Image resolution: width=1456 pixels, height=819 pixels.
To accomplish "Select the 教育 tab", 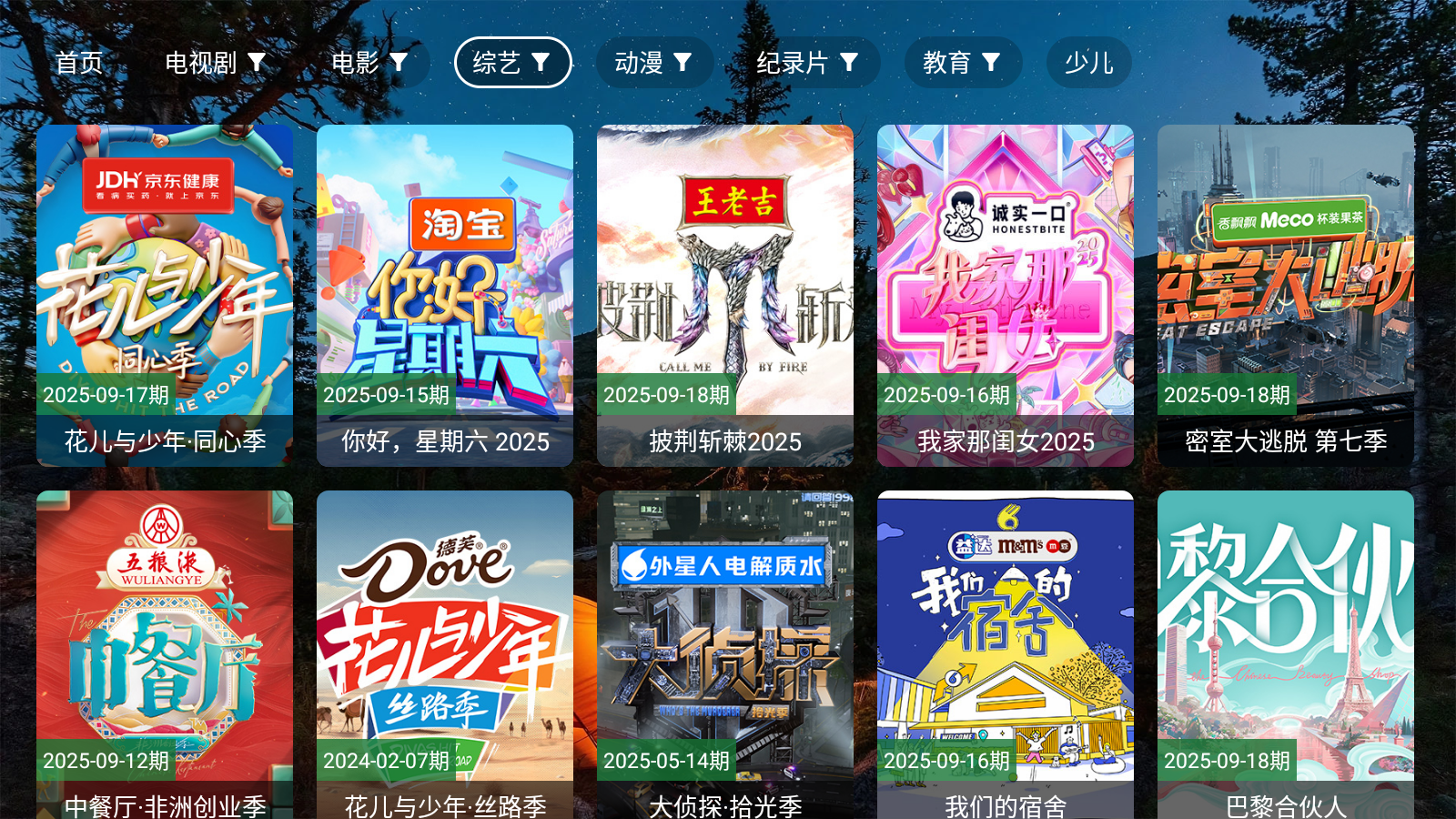I will tap(962, 63).
